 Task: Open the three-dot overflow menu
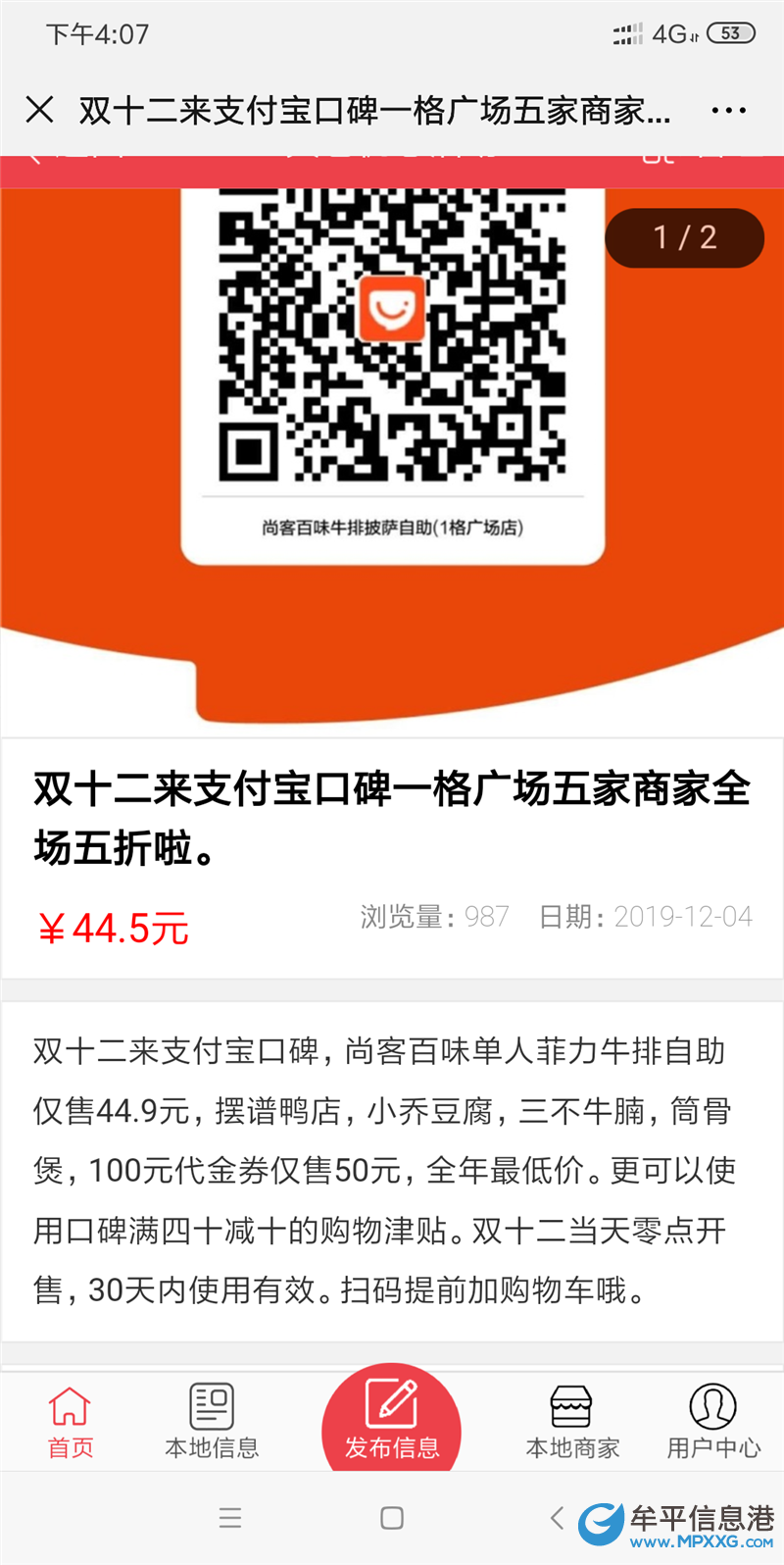tap(728, 111)
